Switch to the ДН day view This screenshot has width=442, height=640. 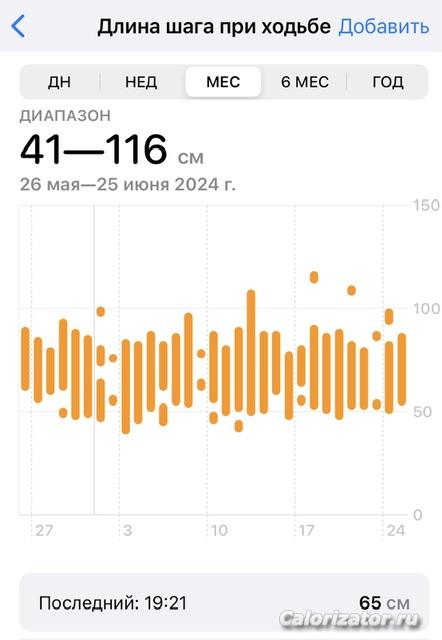coord(59,82)
